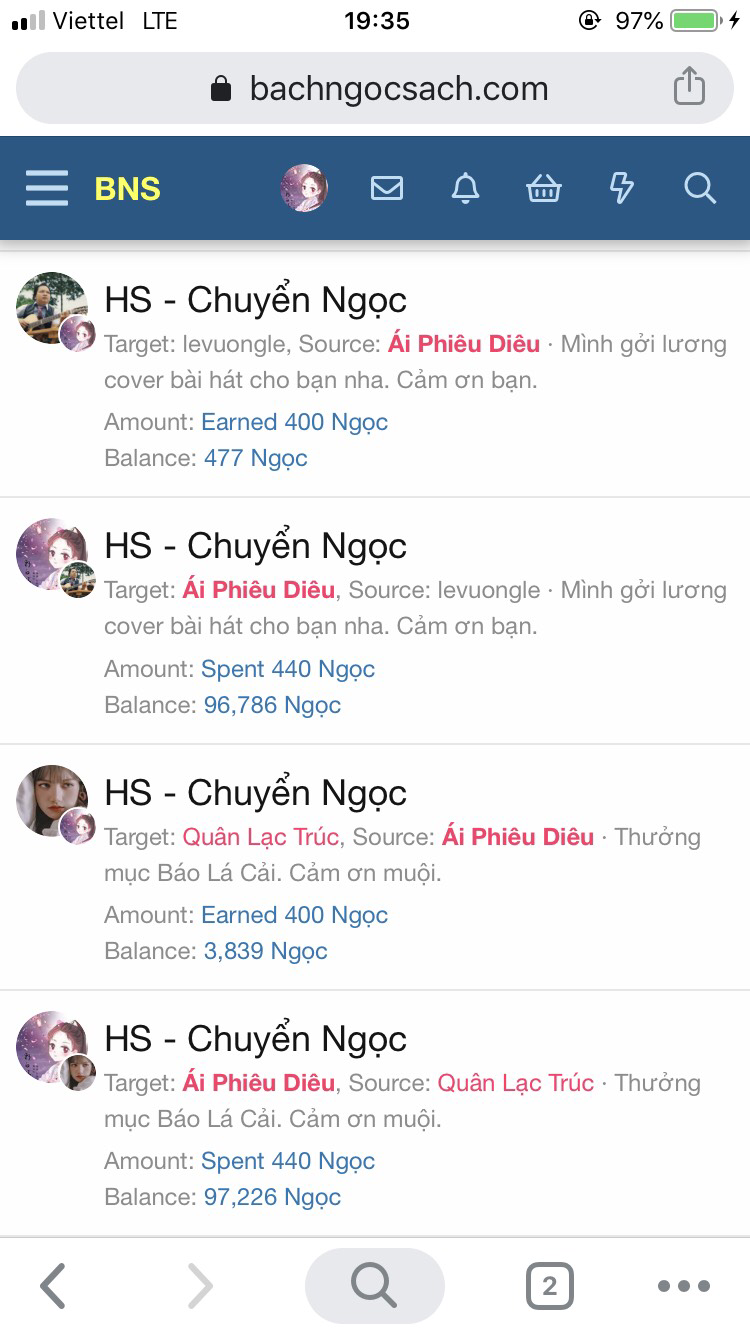Open the browser's three-dot menu
Image resolution: width=750 pixels, height=1334 pixels.
[x=684, y=1286]
